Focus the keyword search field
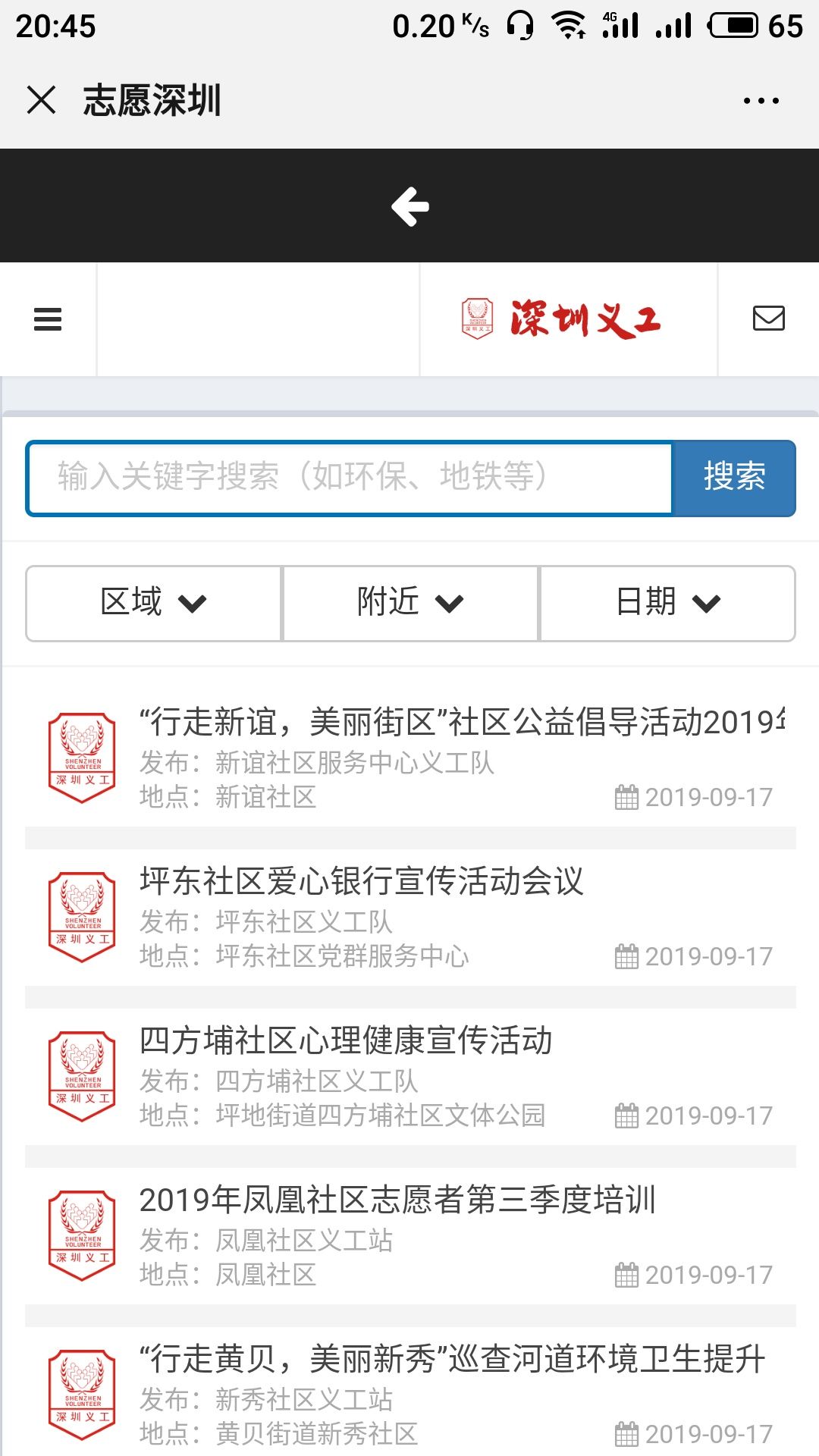819x1456 pixels. (x=349, y=478)
